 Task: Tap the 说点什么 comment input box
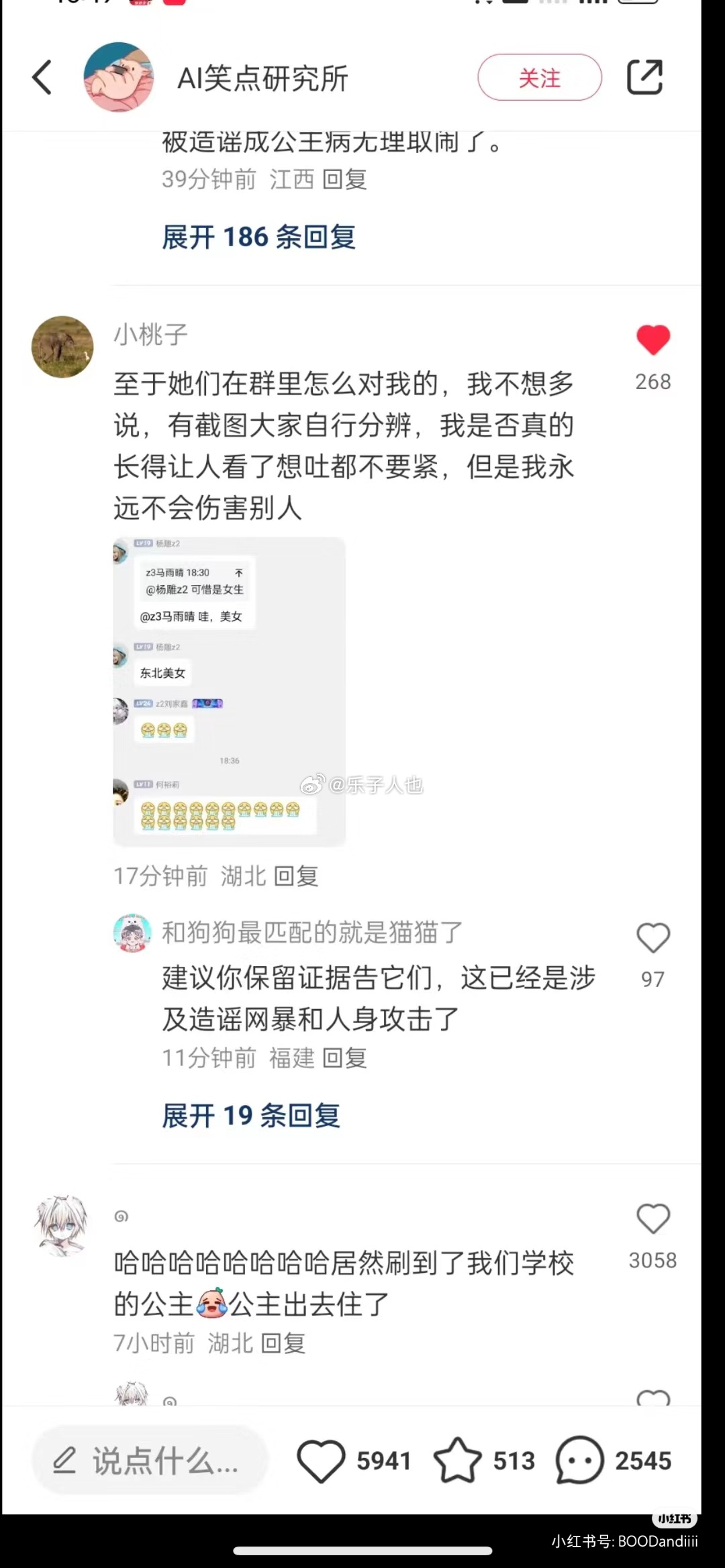tap(150, 1460)
